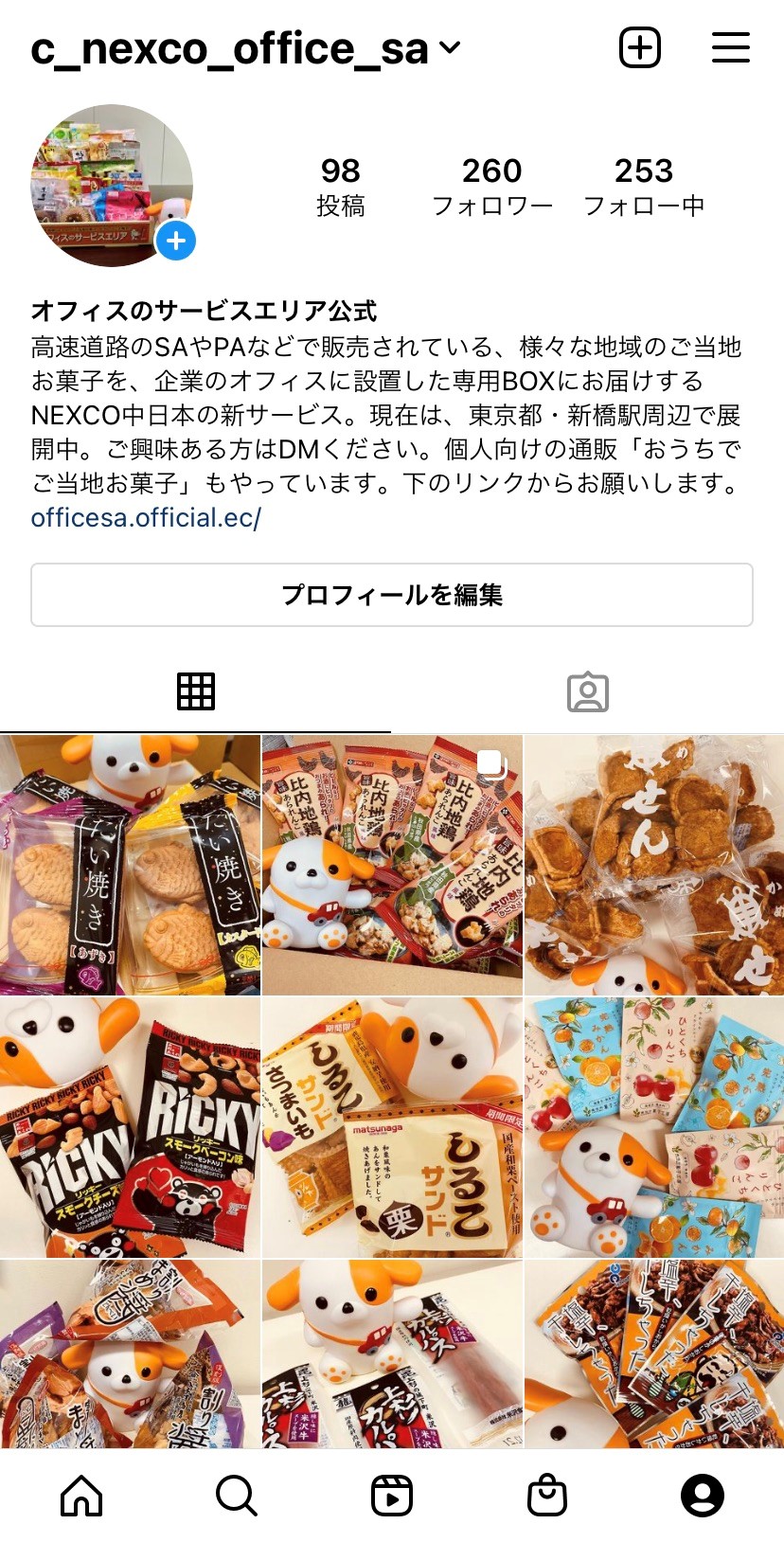Create a new post with plus icon
Screen dimensions: 784x1542
tap(640, 47)
